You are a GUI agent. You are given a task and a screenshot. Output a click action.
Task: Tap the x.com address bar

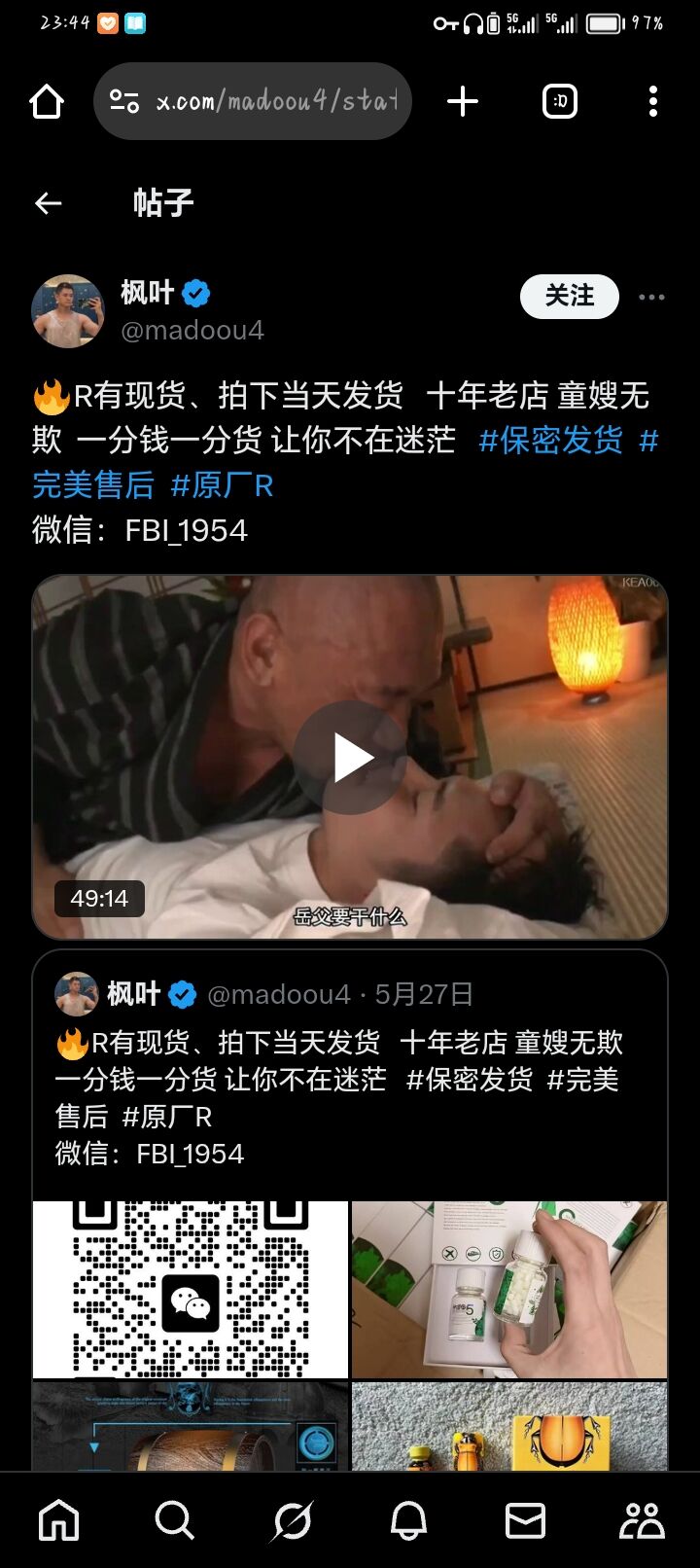pyautogui.click(x=253, y=101)
